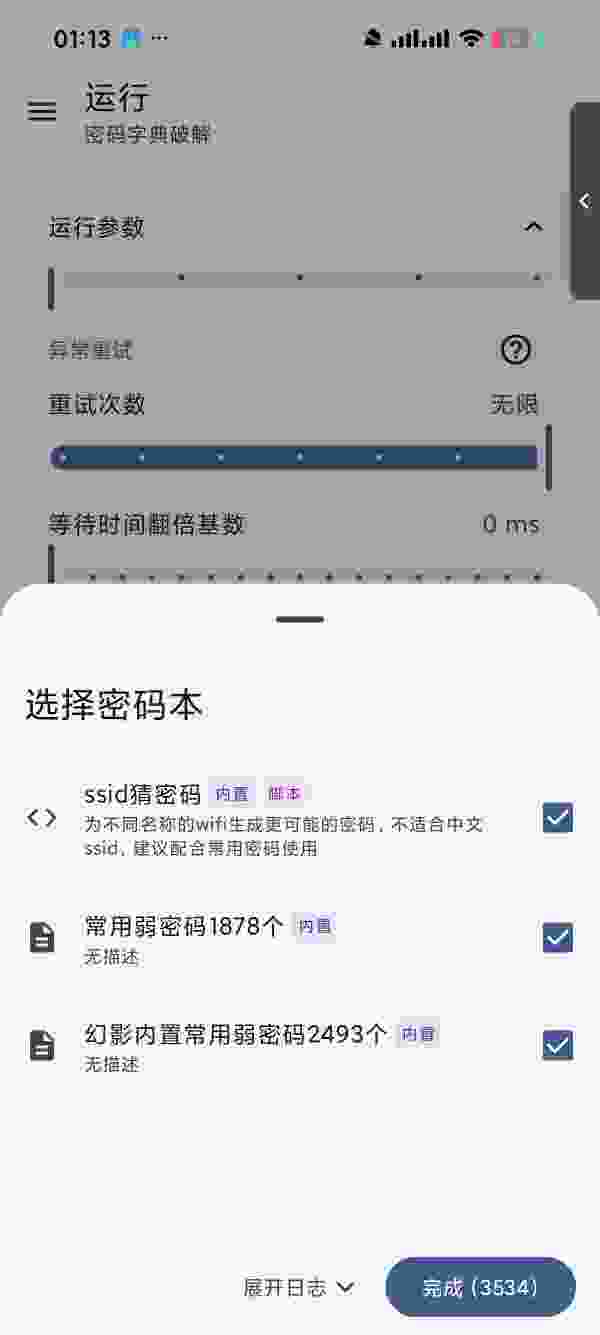Open the hamburger drawer menu
600x1335 pixels.
tap(42, 112)
